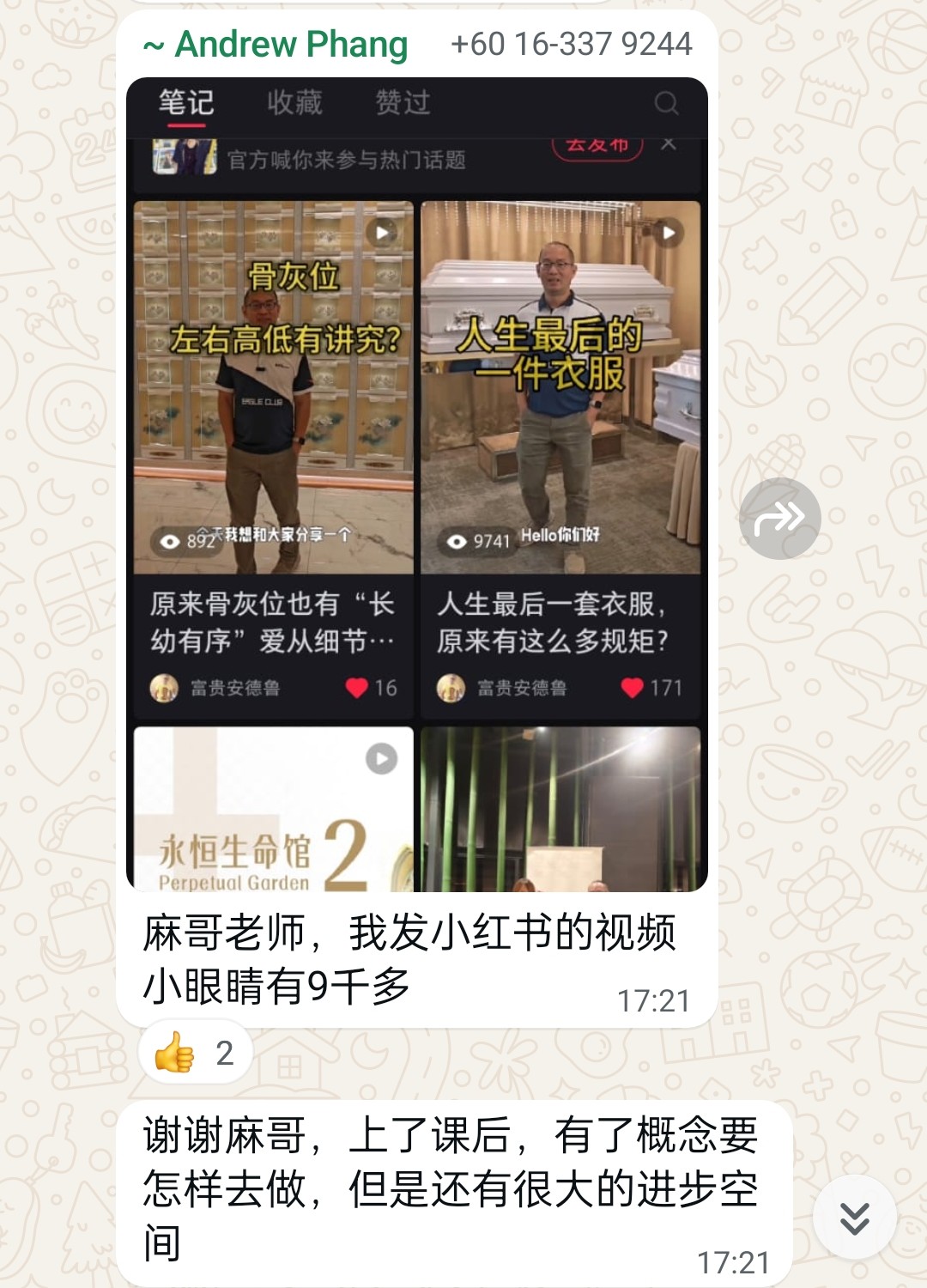Click the heart icon showing 171 likes

pos(633,687)
